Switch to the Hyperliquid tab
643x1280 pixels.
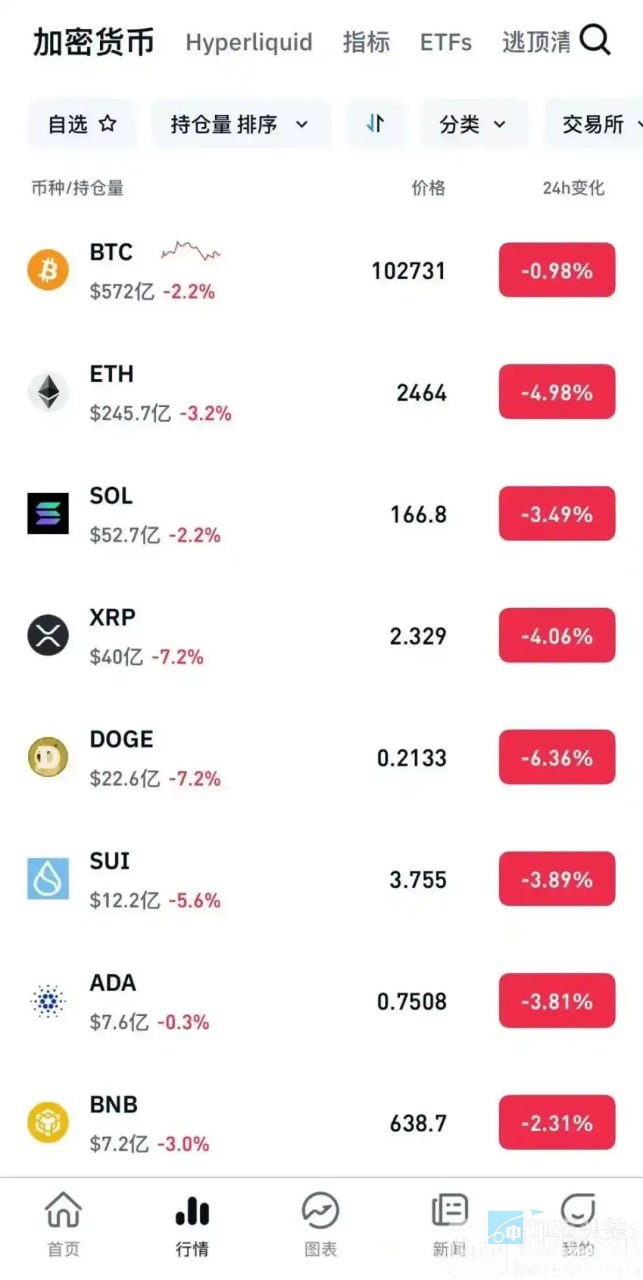coord(249,43)
